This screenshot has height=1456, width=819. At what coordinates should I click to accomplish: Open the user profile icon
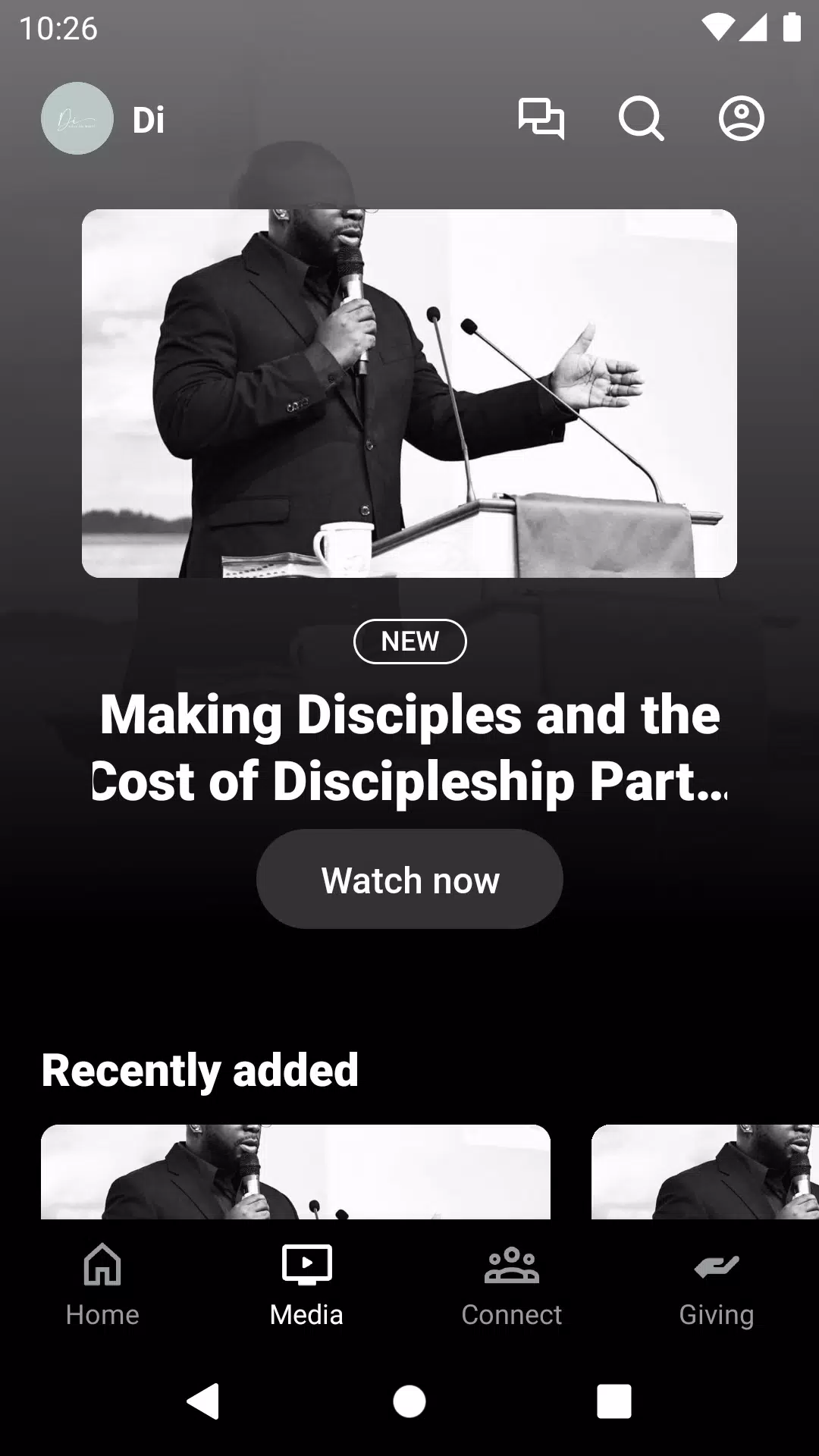741,119
